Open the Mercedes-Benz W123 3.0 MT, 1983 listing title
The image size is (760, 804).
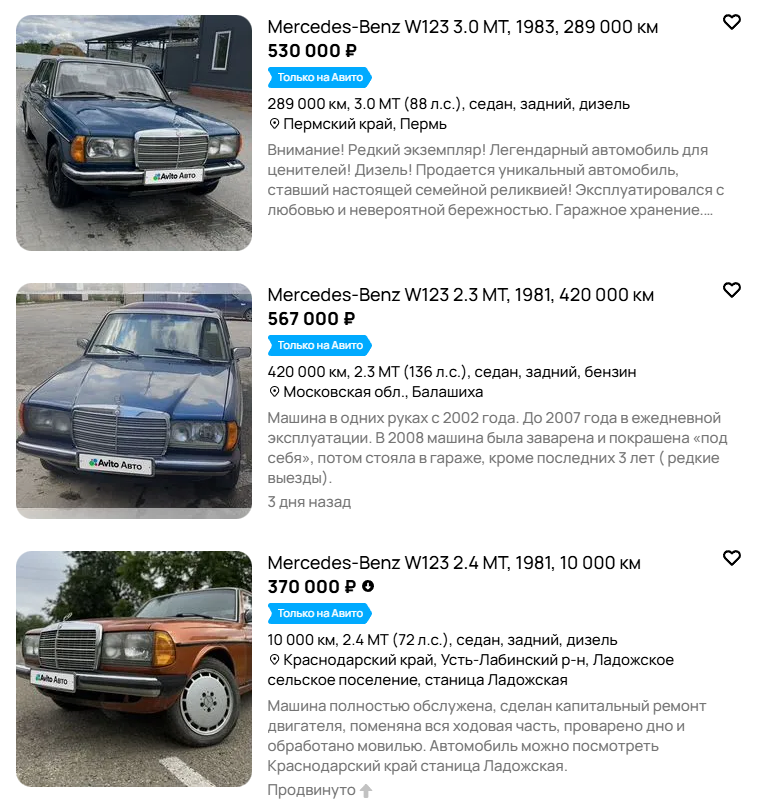pyautogui.click(x=462, y=27)
